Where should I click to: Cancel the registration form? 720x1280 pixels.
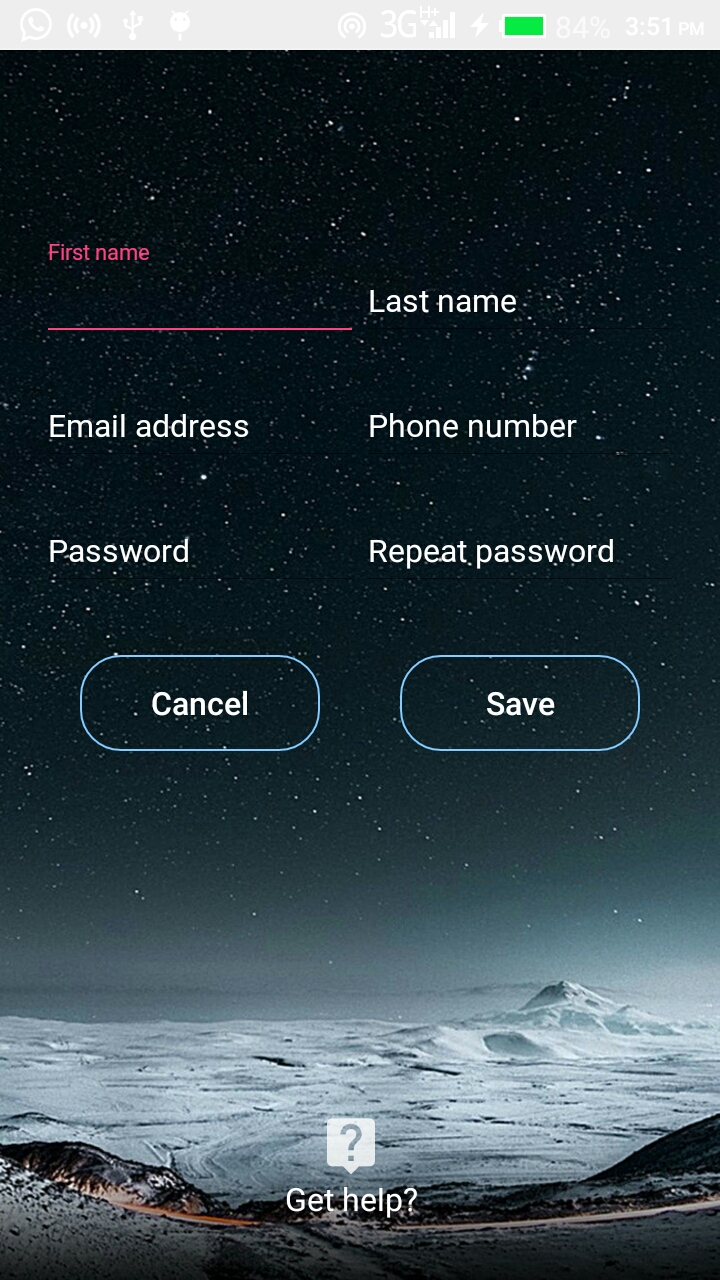pyautogui.click(x=200, y=703)
